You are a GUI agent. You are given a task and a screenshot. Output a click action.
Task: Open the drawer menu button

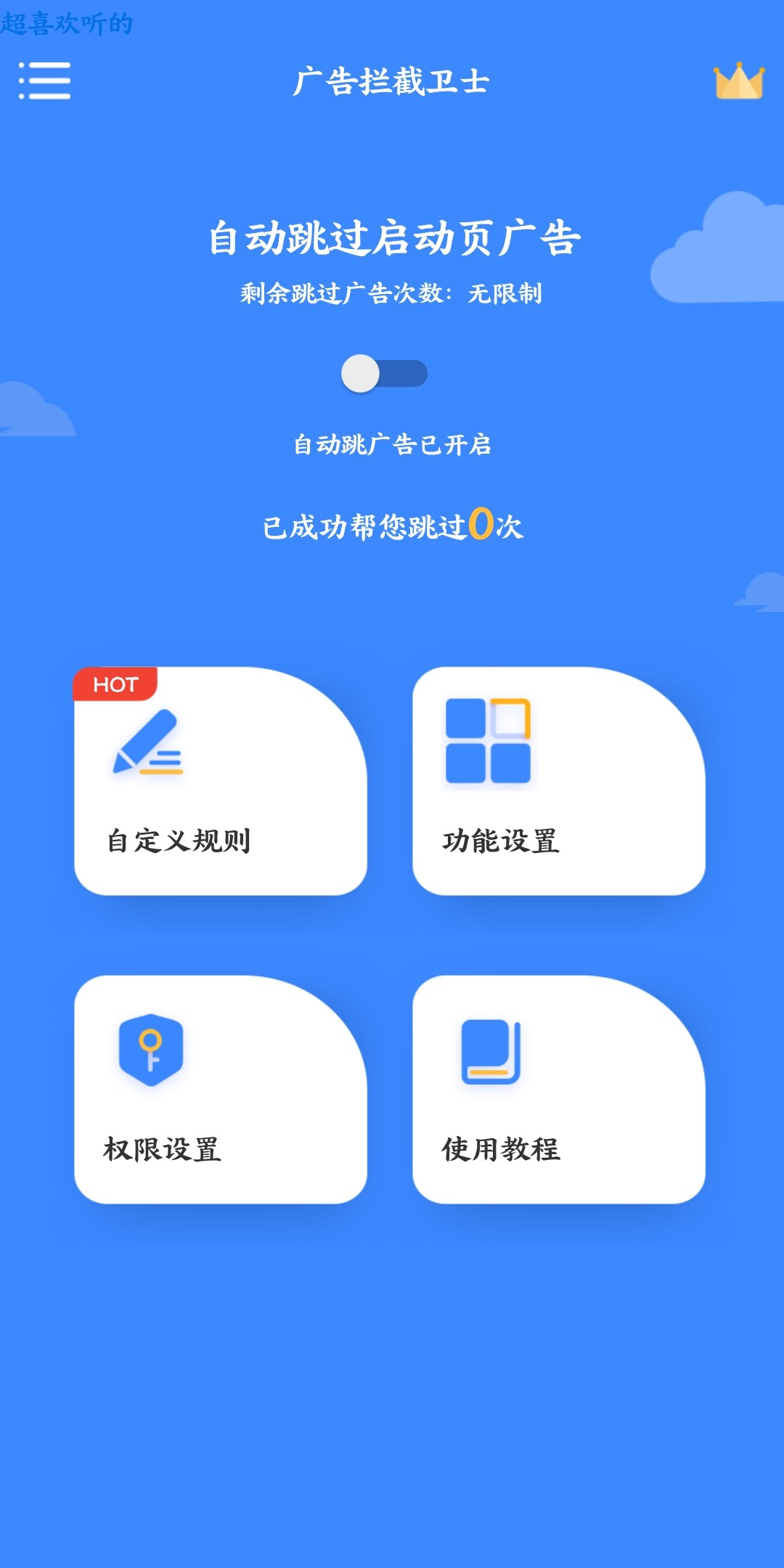click(44, 81)
